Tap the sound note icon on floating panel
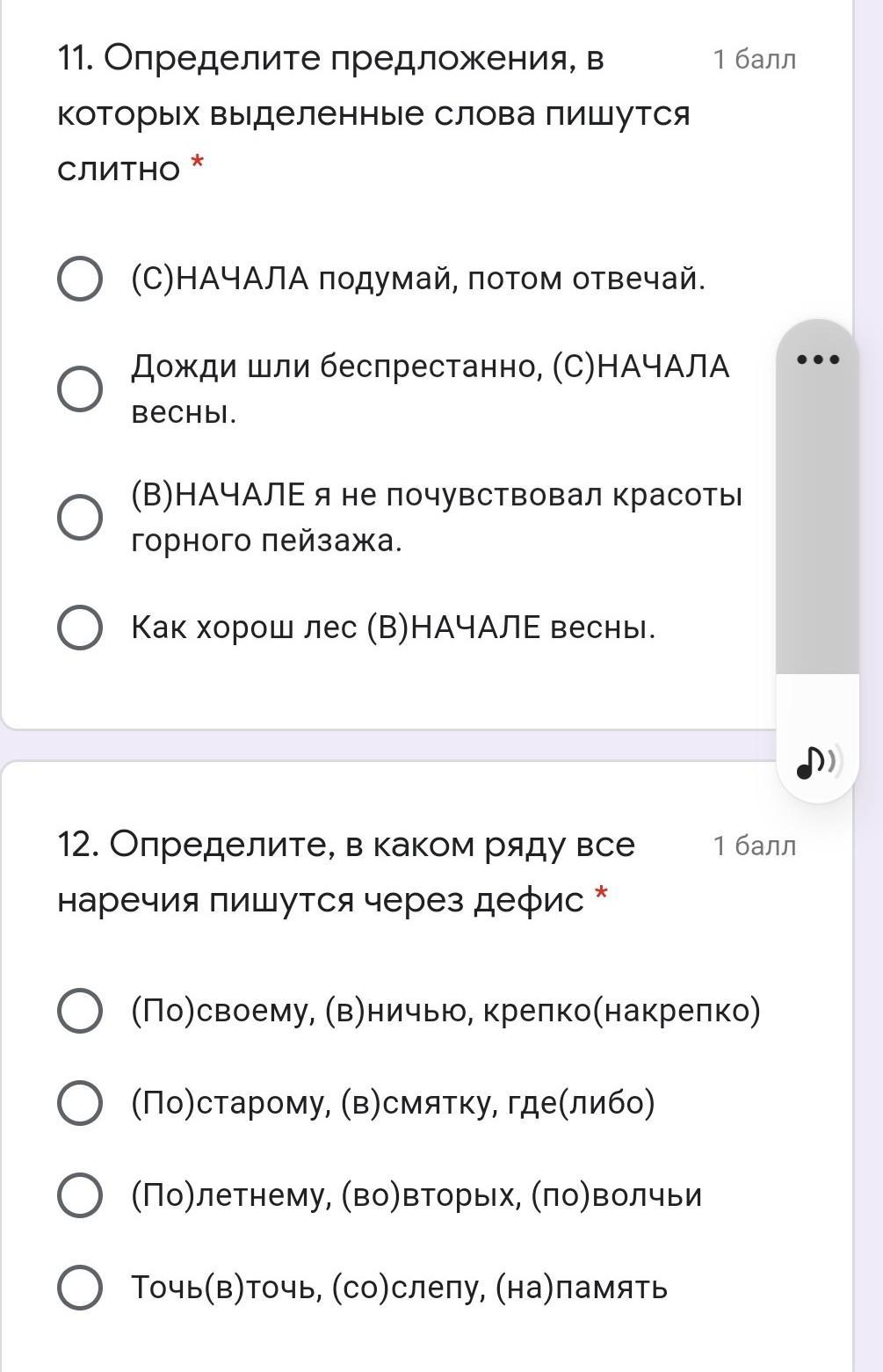The height and width of the screenshot is (1372, 883). coord(817,761)
